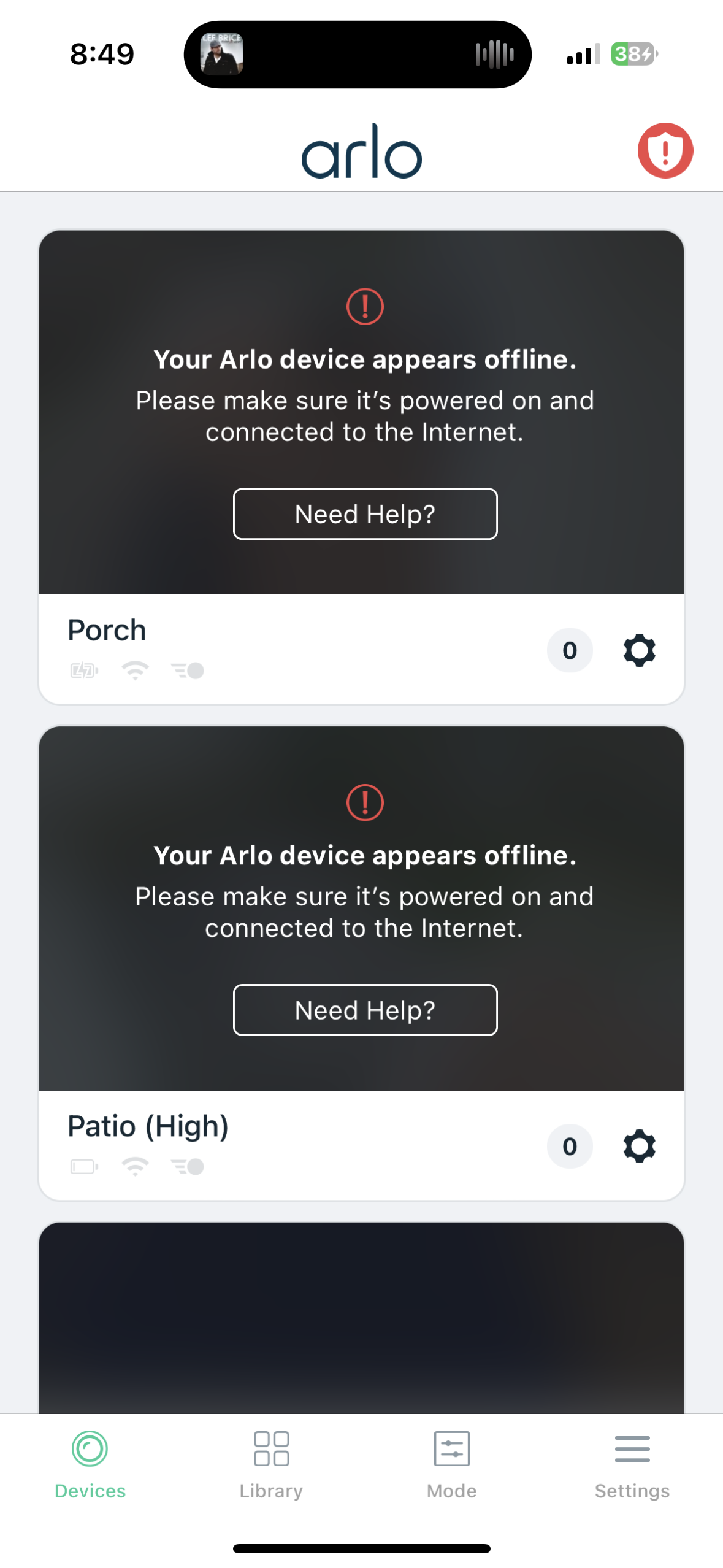Tap Need Help? on Patio (High) camera
The image size is (723, 1568).
point(365,1010)
